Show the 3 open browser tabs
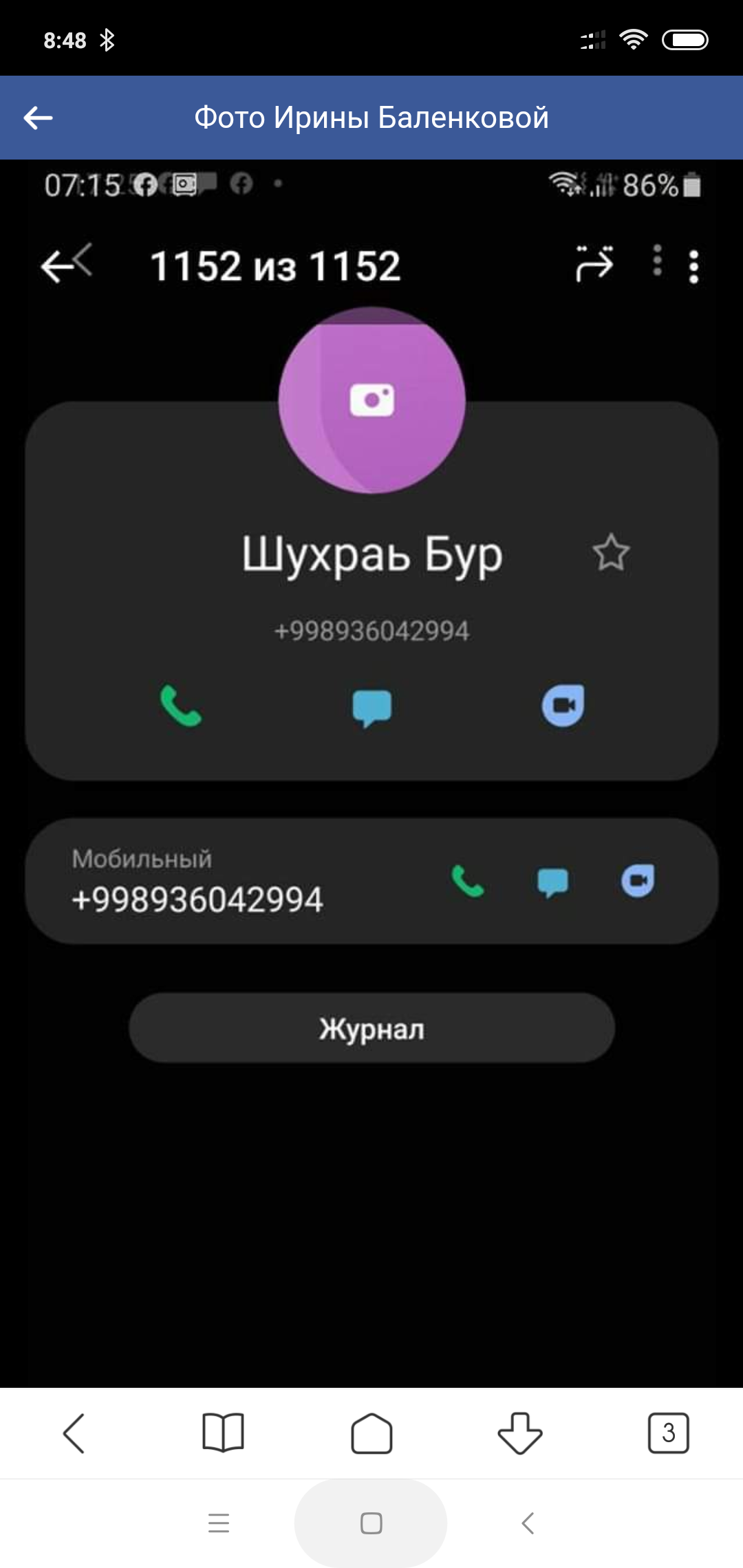 click(x=669, y=1433)
